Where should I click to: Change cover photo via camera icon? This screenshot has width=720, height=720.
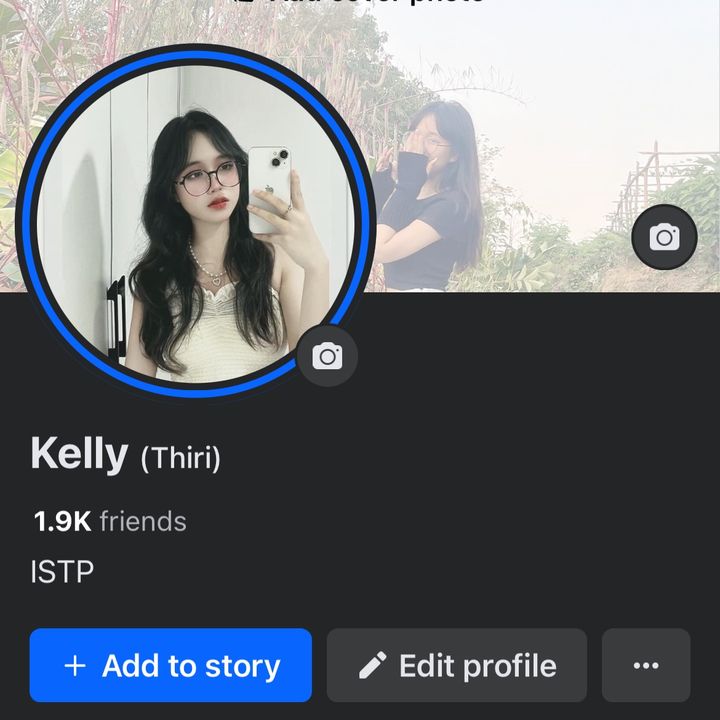point(664,238)
